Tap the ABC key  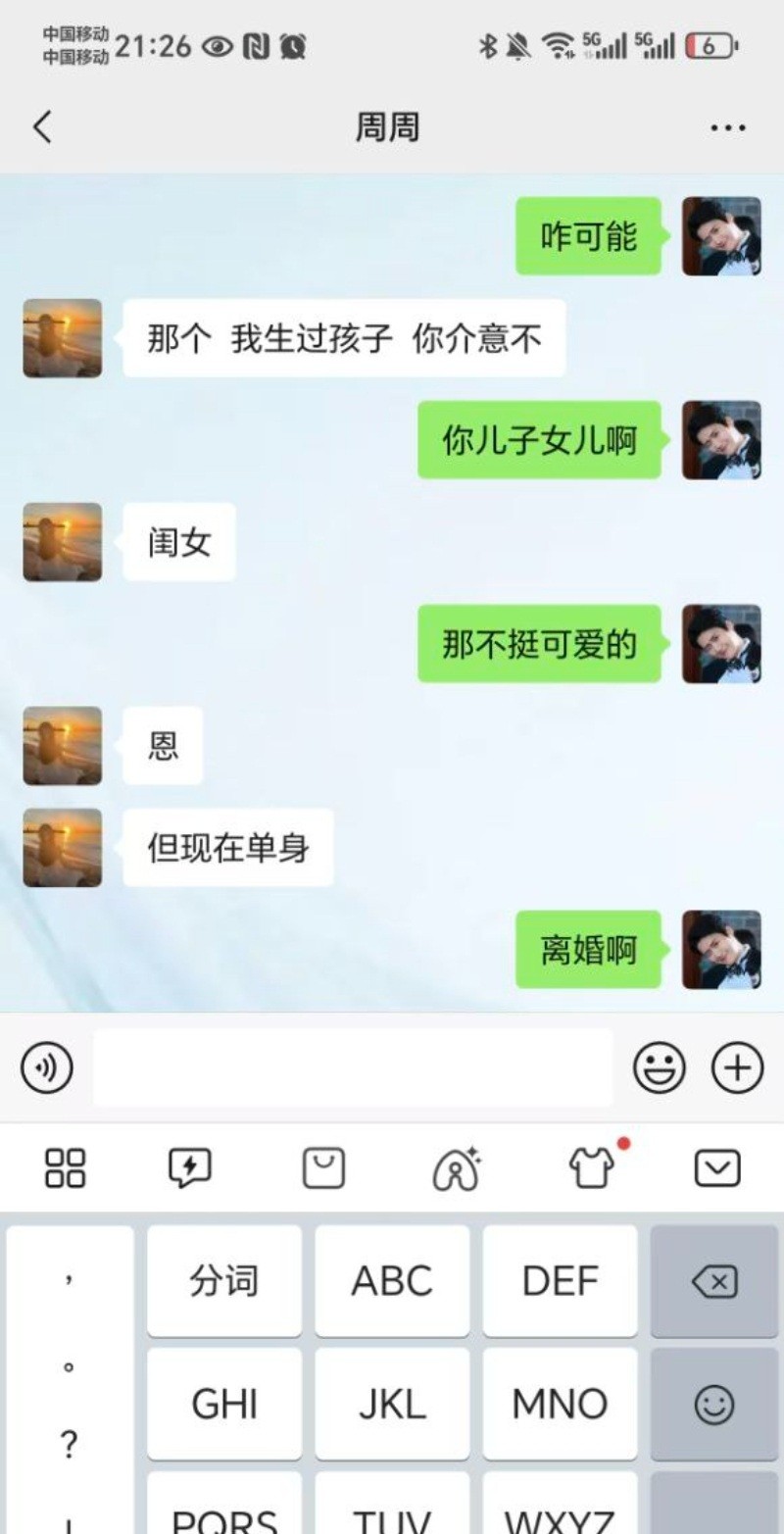pyautogui.click(x=392, y=1281)
